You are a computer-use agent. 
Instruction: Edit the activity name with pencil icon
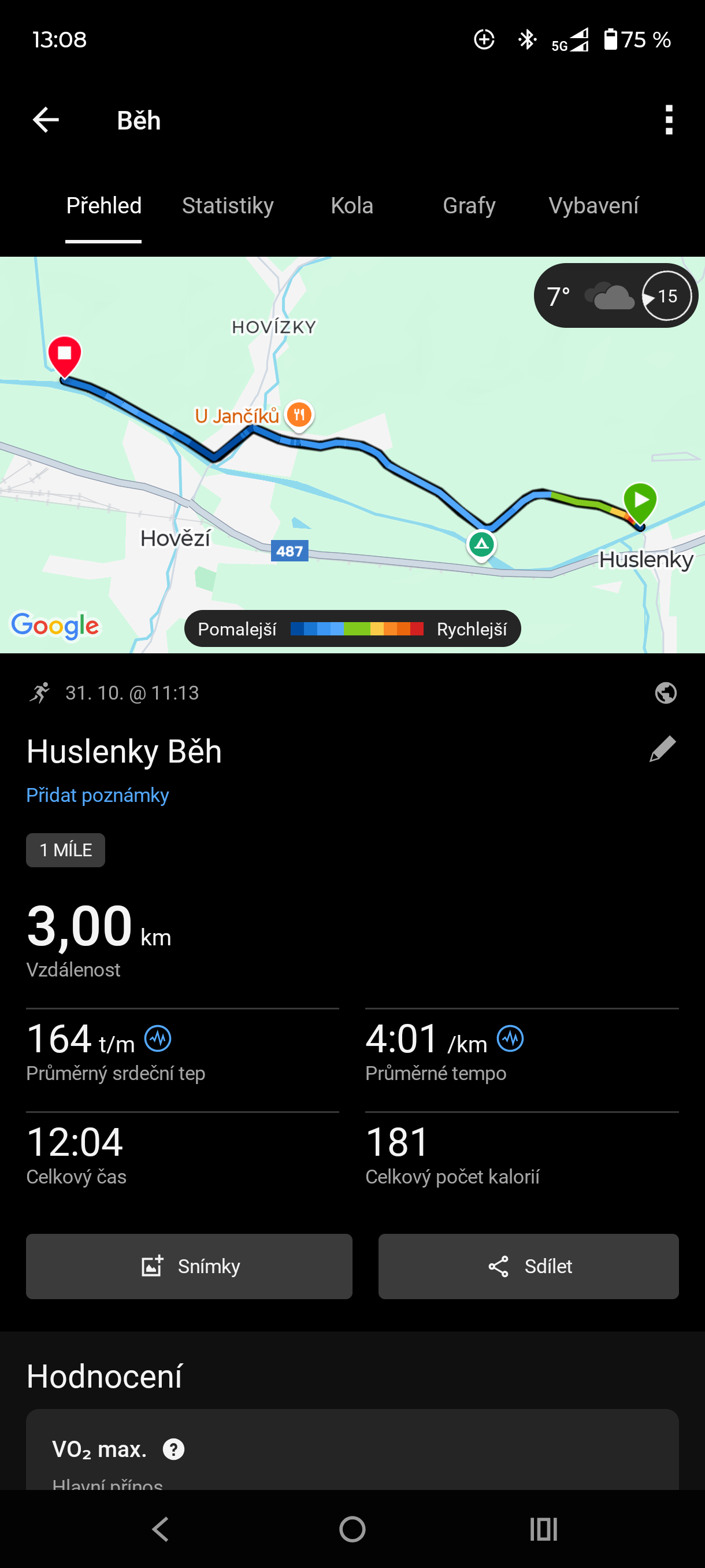click(x=662, y=749)
